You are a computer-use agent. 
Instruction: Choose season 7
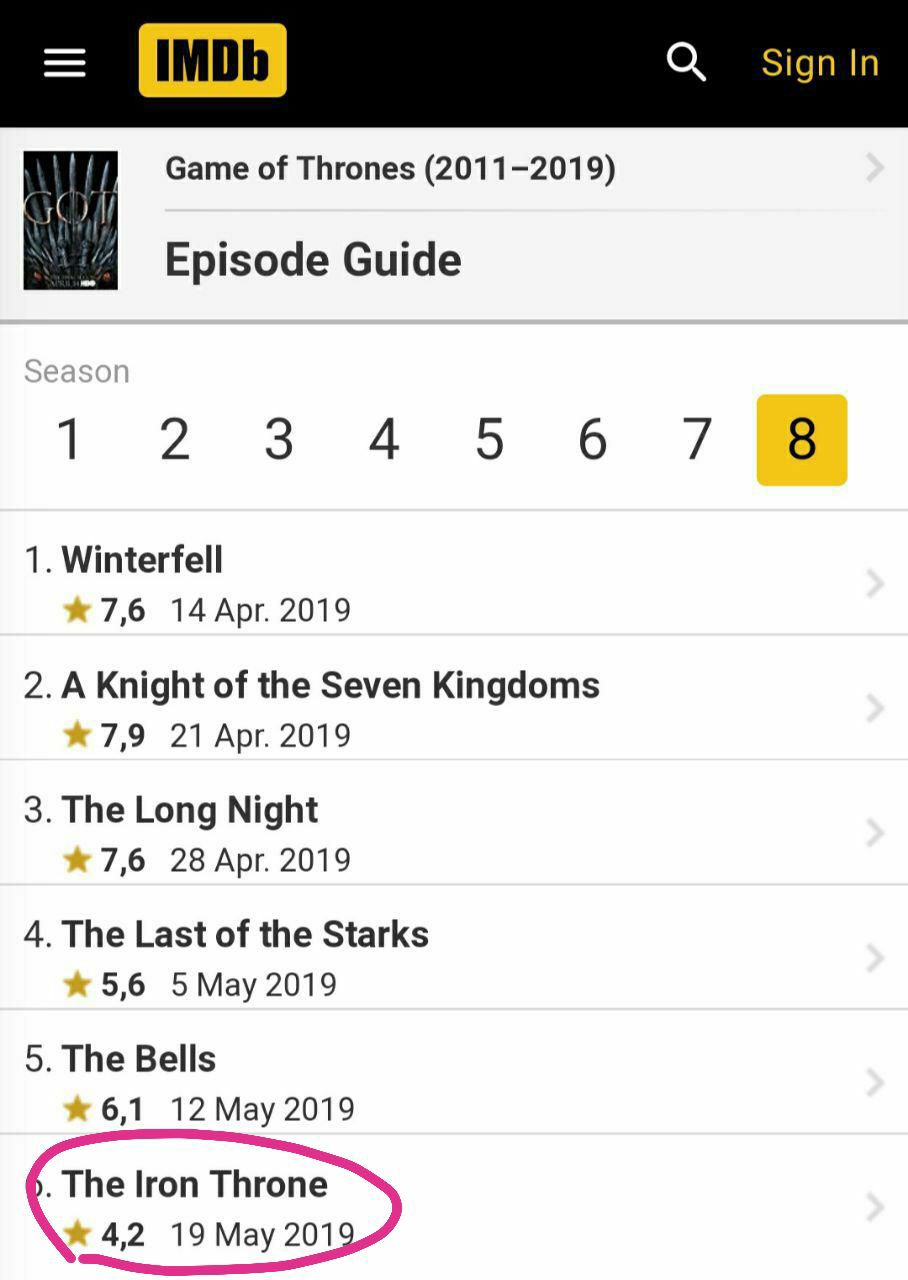[697, 440]
